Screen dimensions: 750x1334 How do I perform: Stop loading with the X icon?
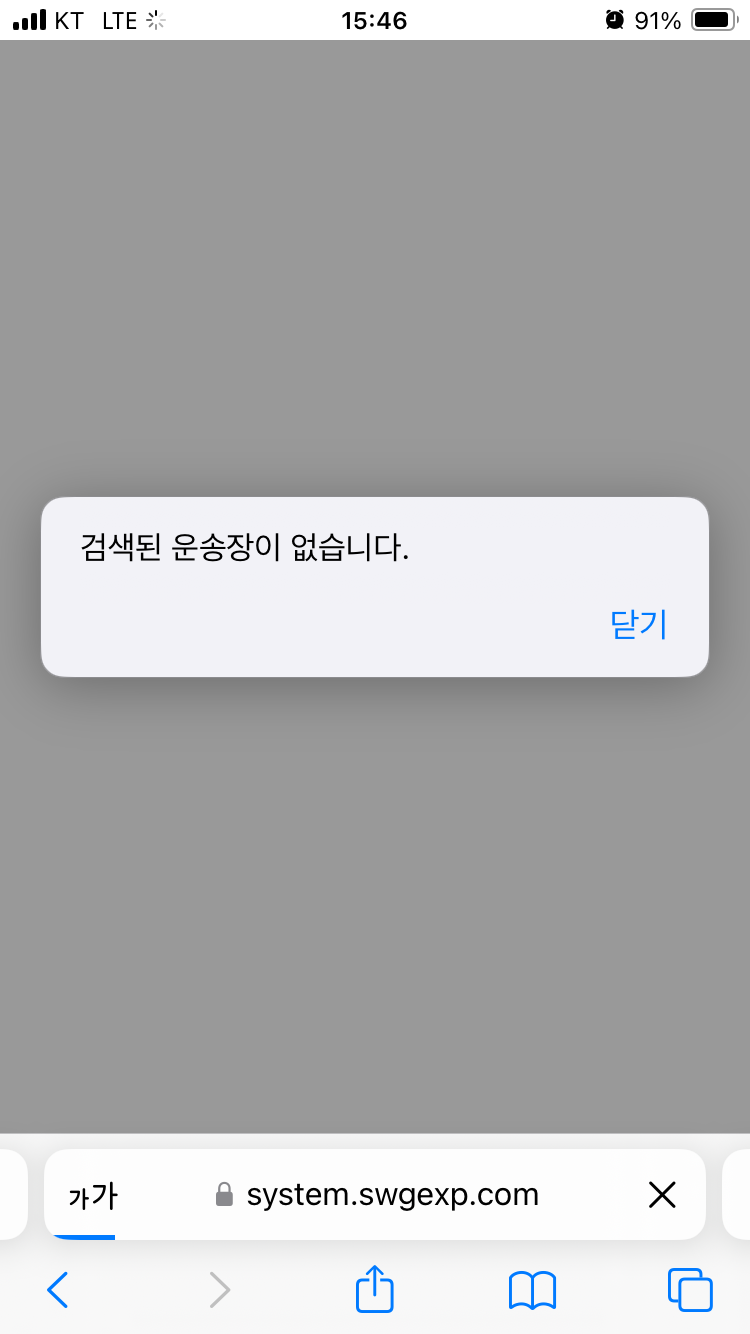662,1194
